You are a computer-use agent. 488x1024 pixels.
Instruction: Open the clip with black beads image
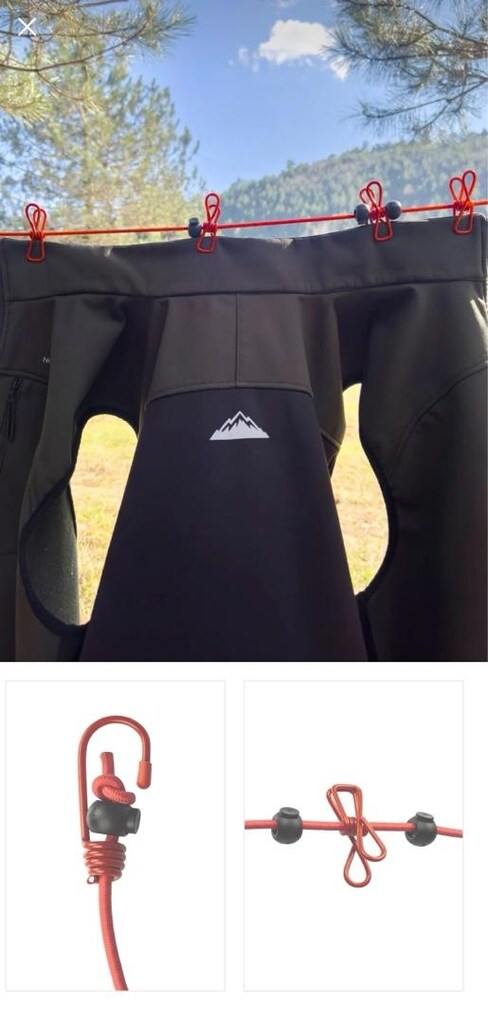(353, 835)
